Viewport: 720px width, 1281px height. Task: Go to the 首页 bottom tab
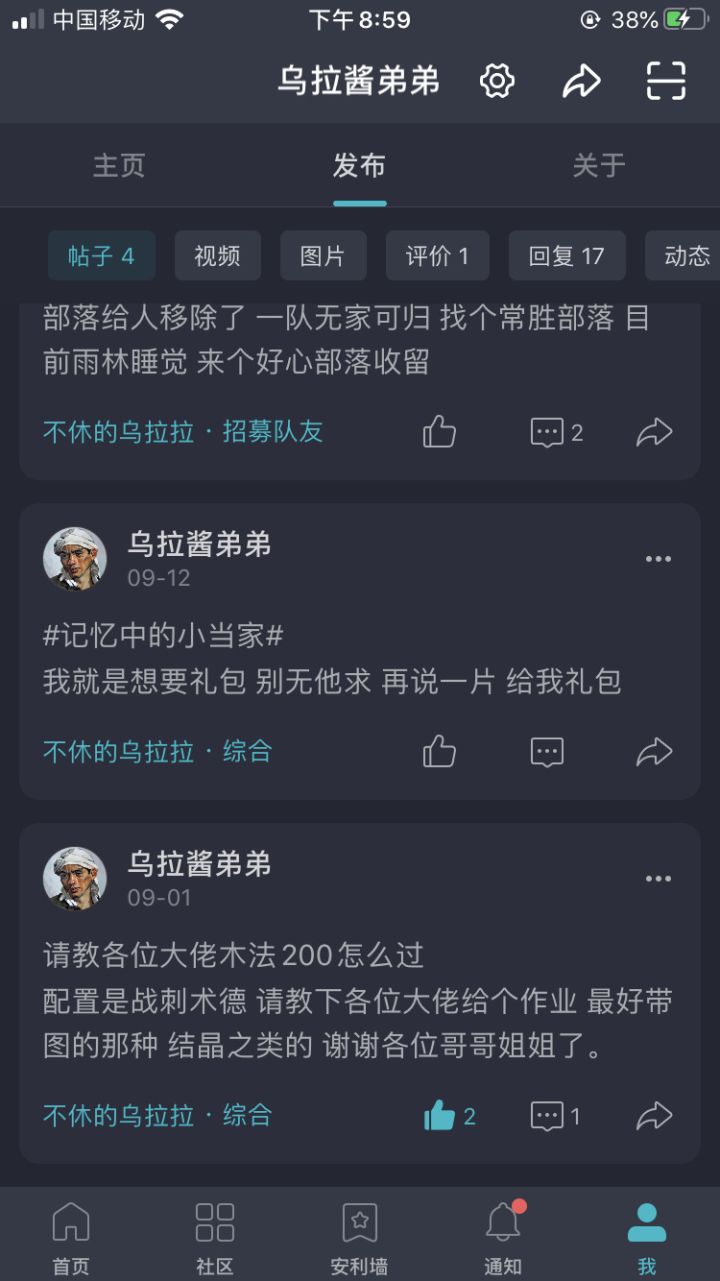pyautogui.click(x=71, y=1238)
